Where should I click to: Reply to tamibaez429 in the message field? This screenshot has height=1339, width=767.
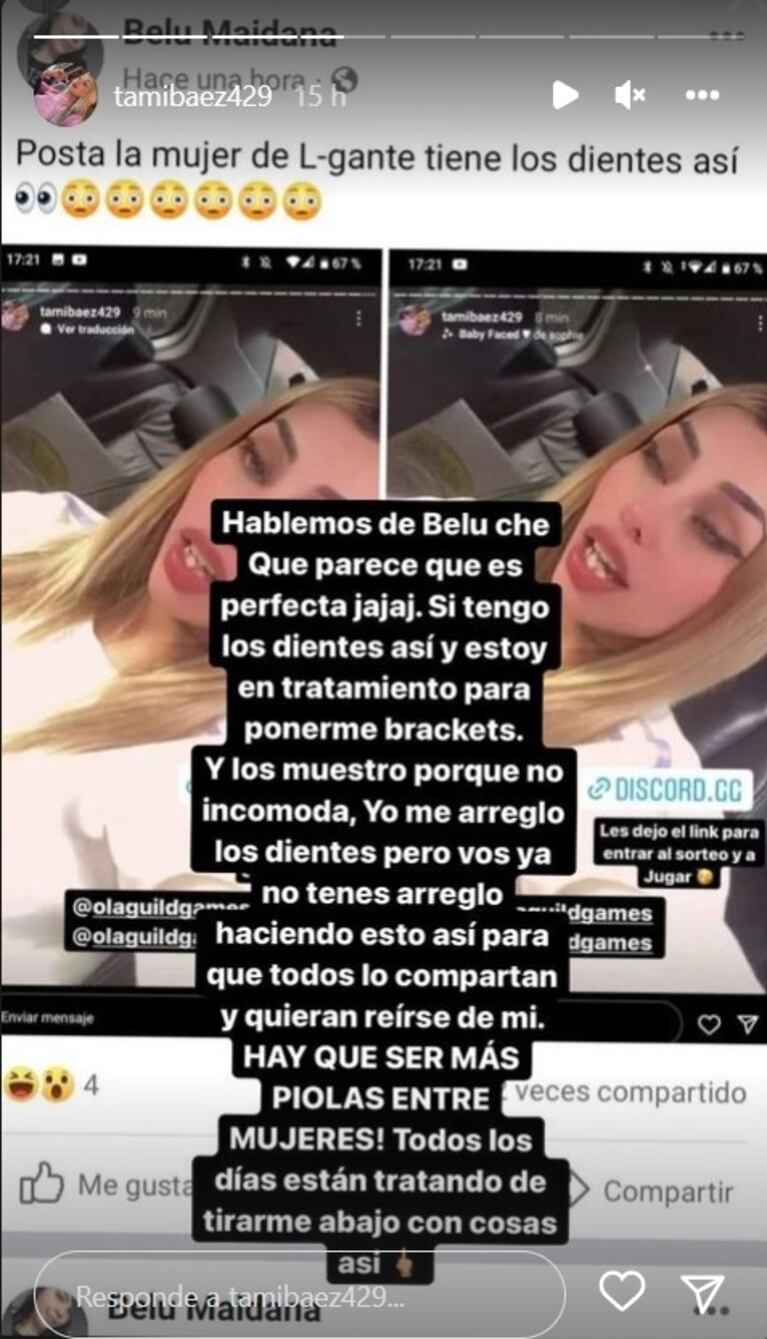coord(300,1296)
